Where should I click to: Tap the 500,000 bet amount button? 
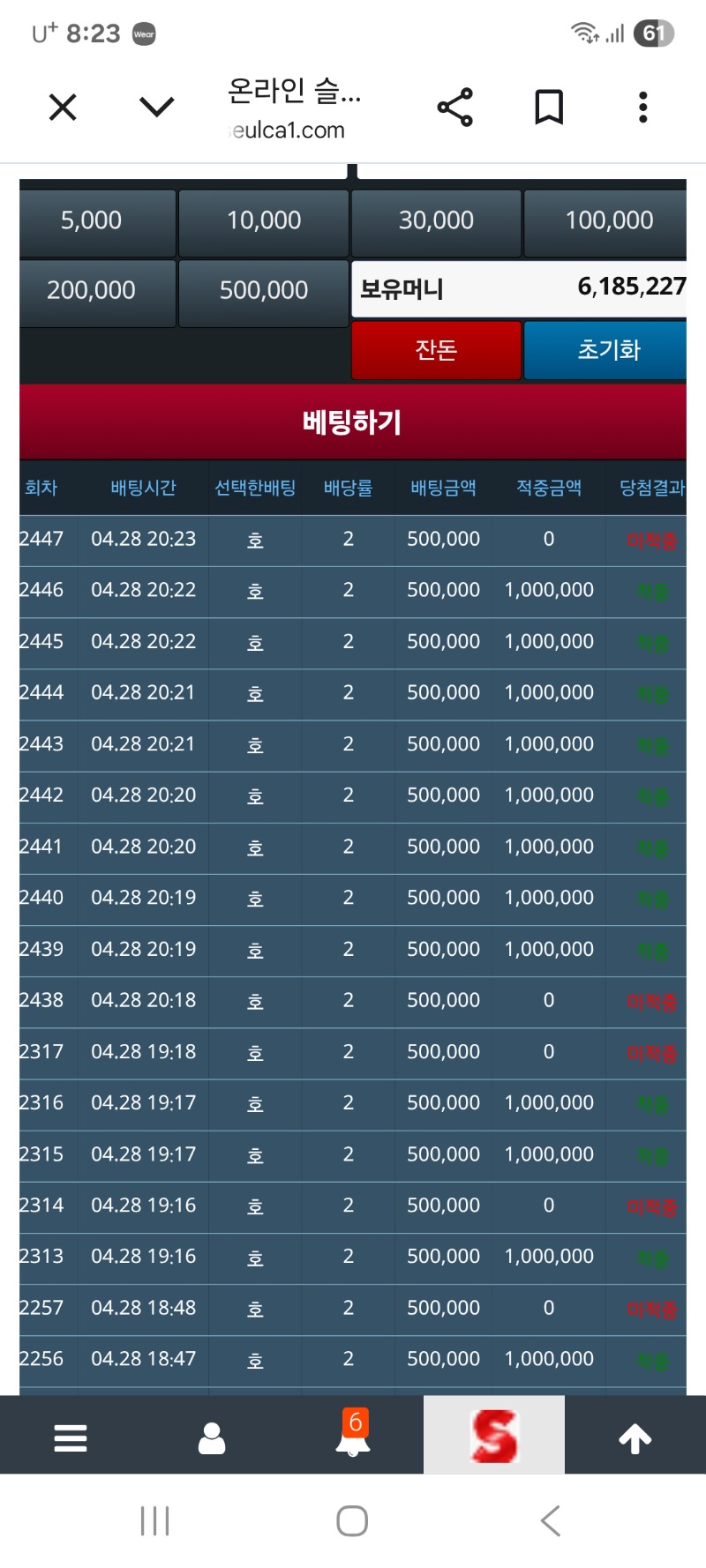tap(264, 290)
